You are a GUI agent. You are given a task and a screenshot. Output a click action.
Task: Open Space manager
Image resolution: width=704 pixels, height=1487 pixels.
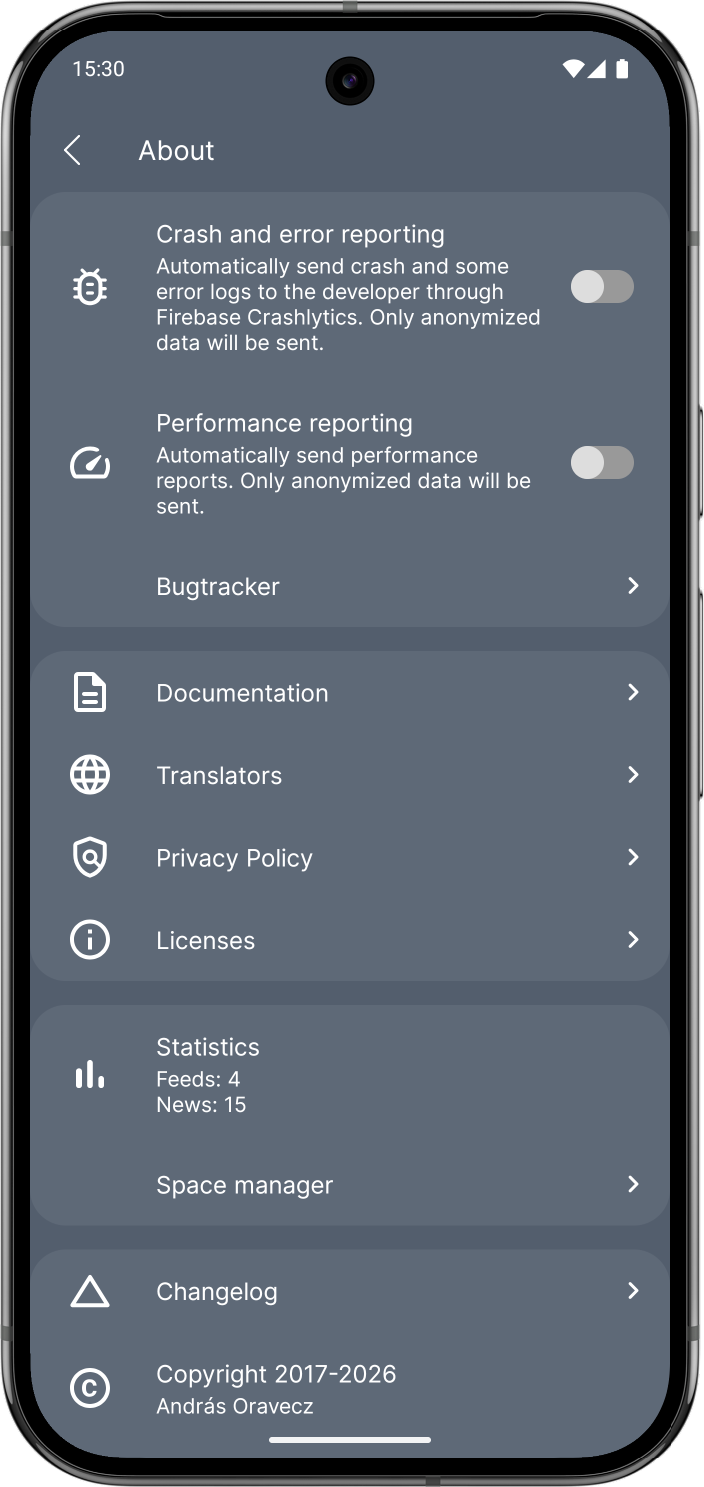(x=350, y=1185)
